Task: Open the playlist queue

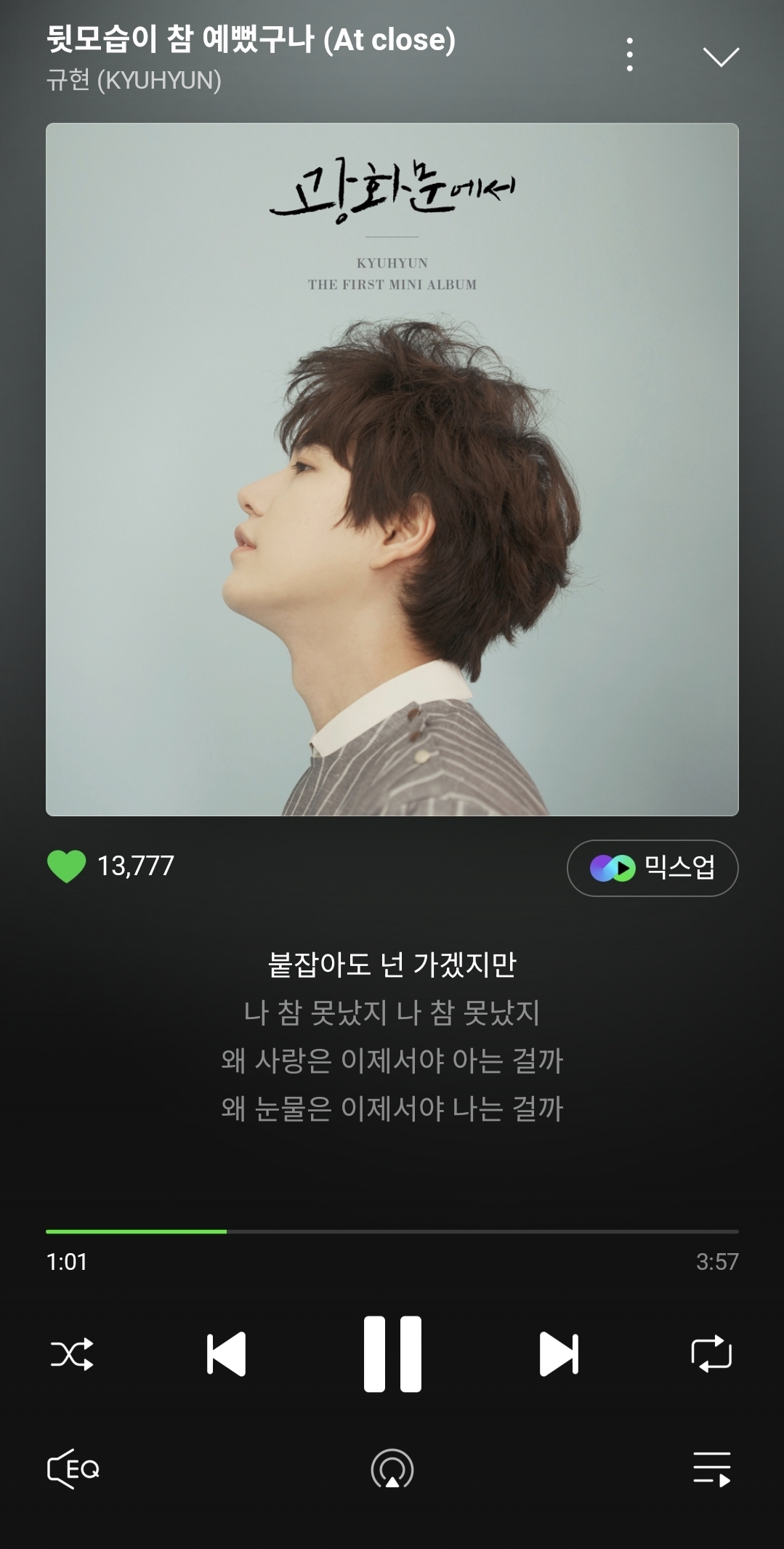Action: (x=711, y=1469)
